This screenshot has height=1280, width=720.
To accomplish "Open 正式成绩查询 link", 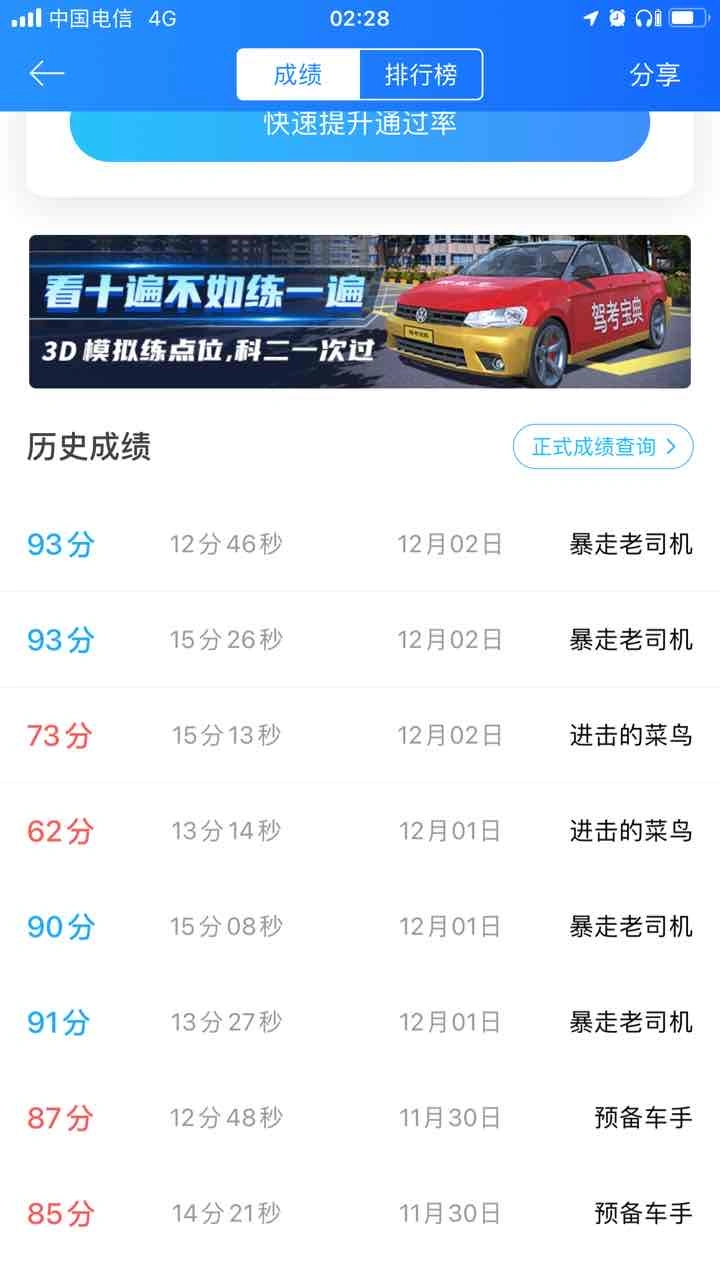I will pos(603,447).
